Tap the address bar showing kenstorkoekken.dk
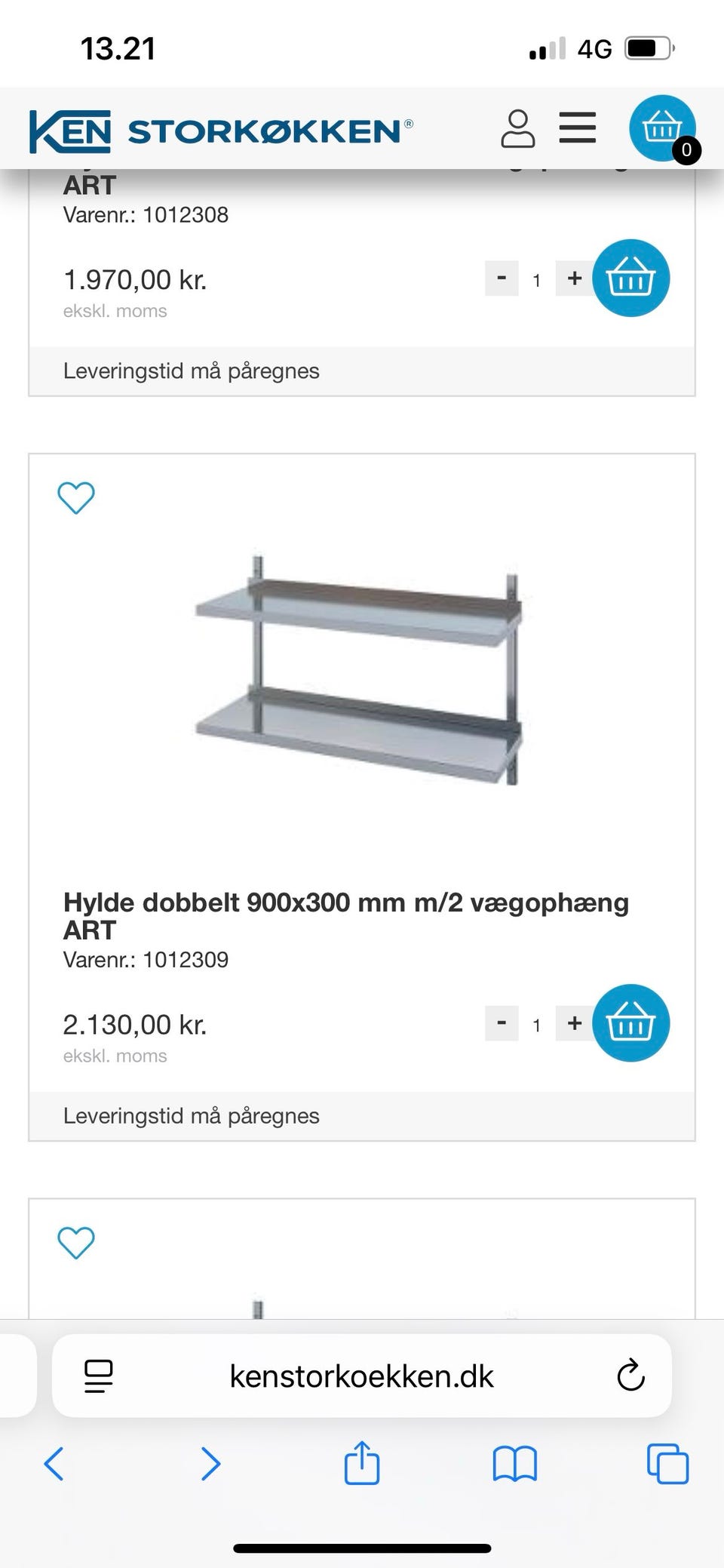724x1568 pixels. [362, 1375]
